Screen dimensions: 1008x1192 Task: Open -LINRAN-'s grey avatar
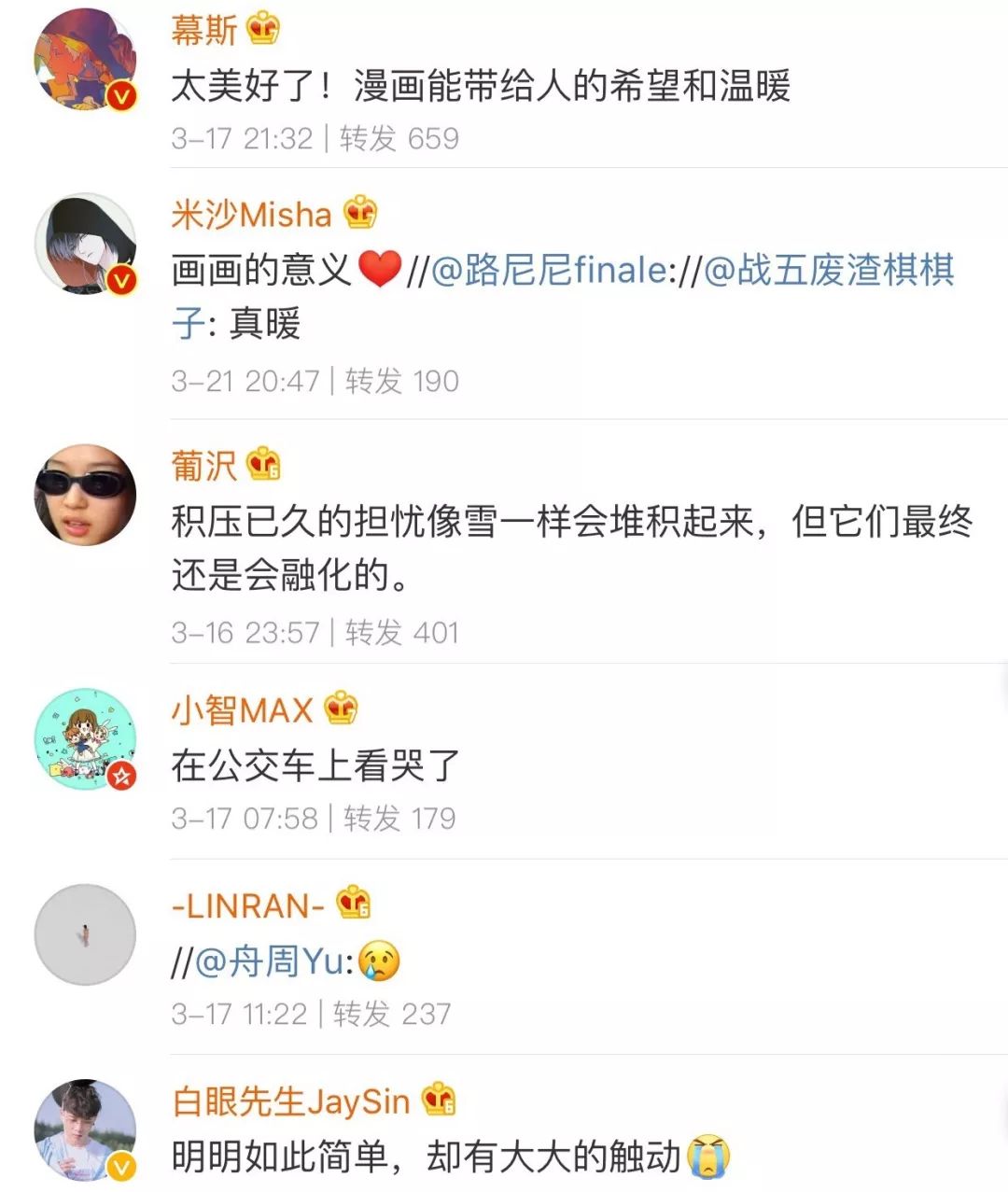tap(85, 934)
